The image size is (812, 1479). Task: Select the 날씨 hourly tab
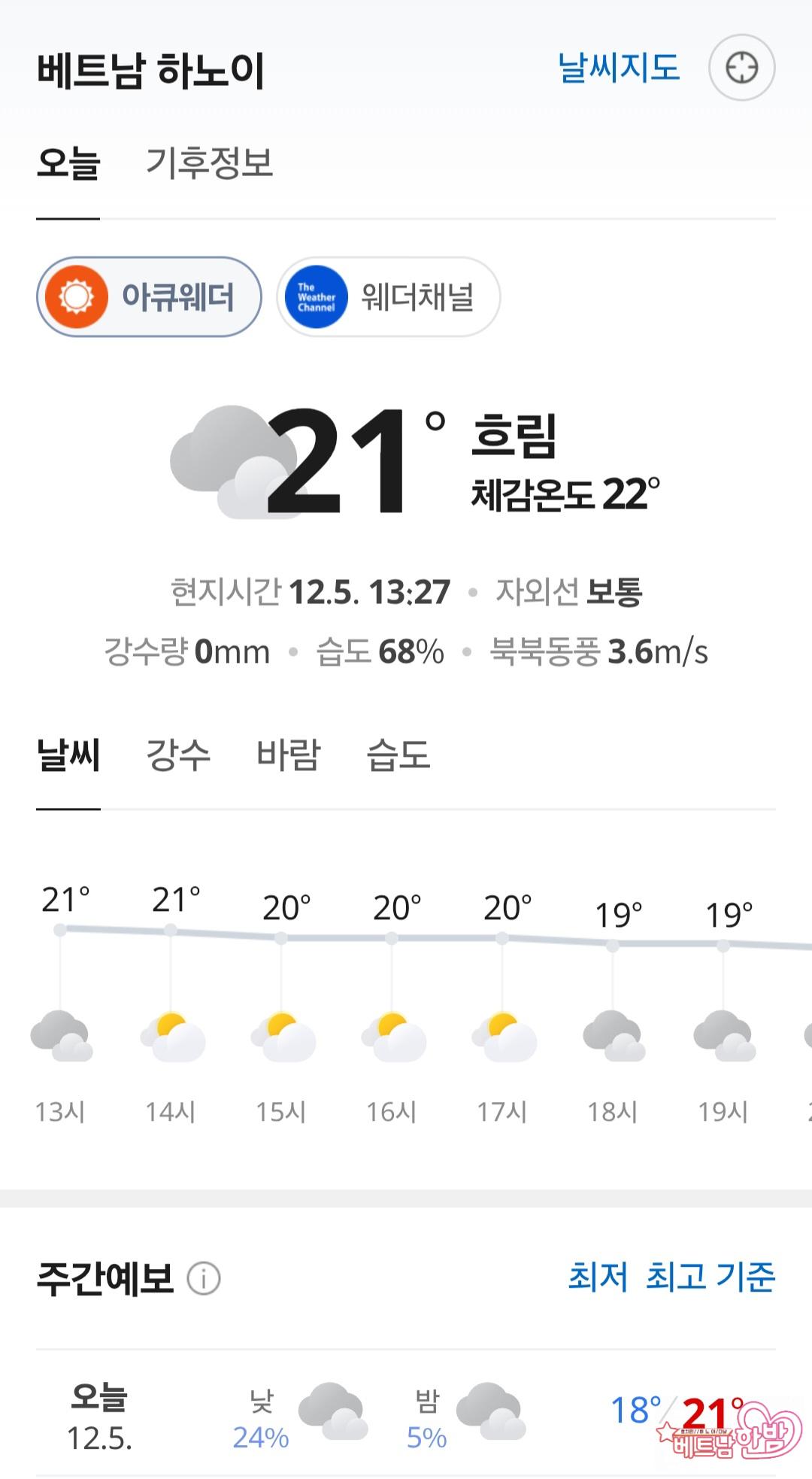click(68, 755)
